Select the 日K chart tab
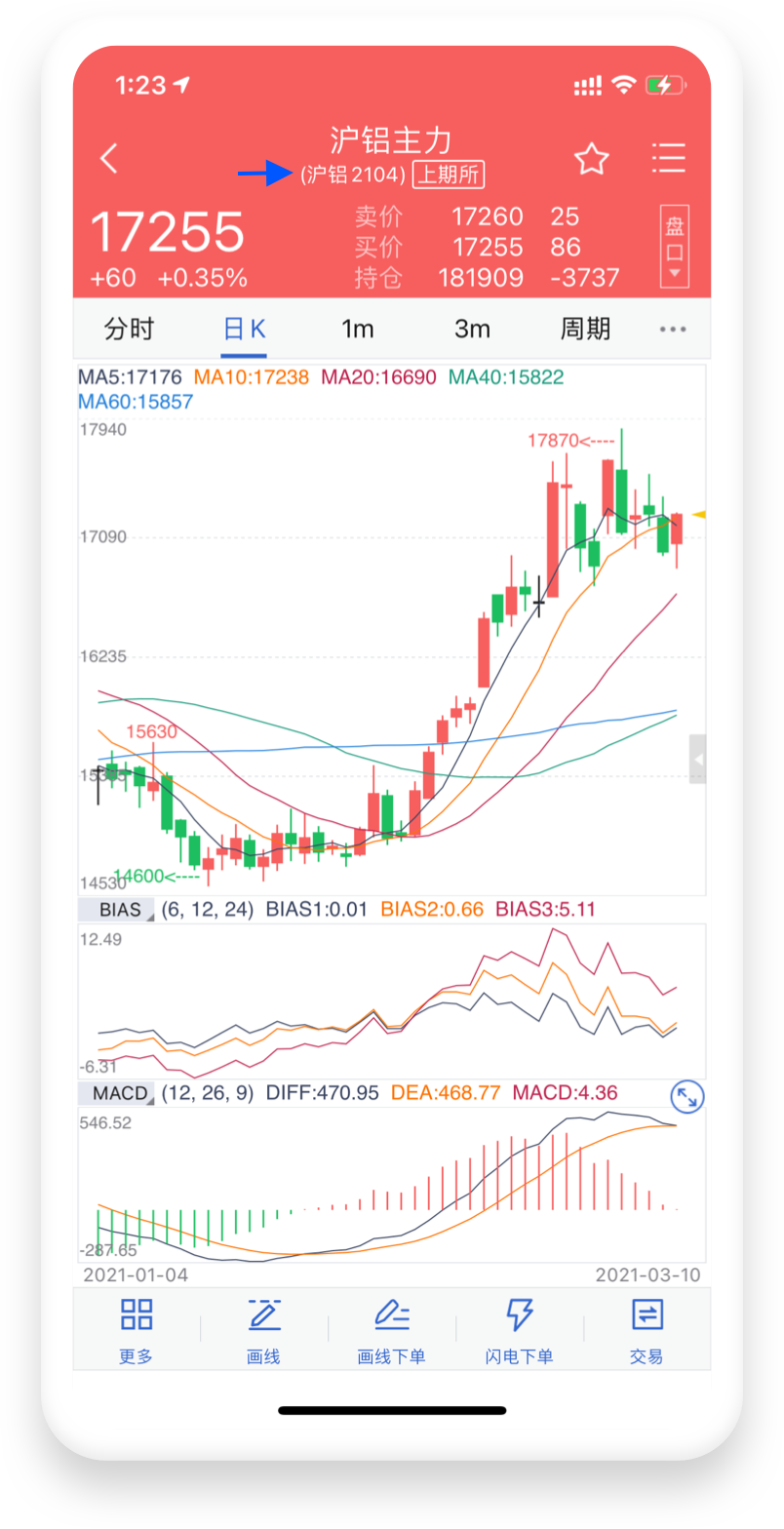This screenshot has height=1529, width=784. point(244,330)
